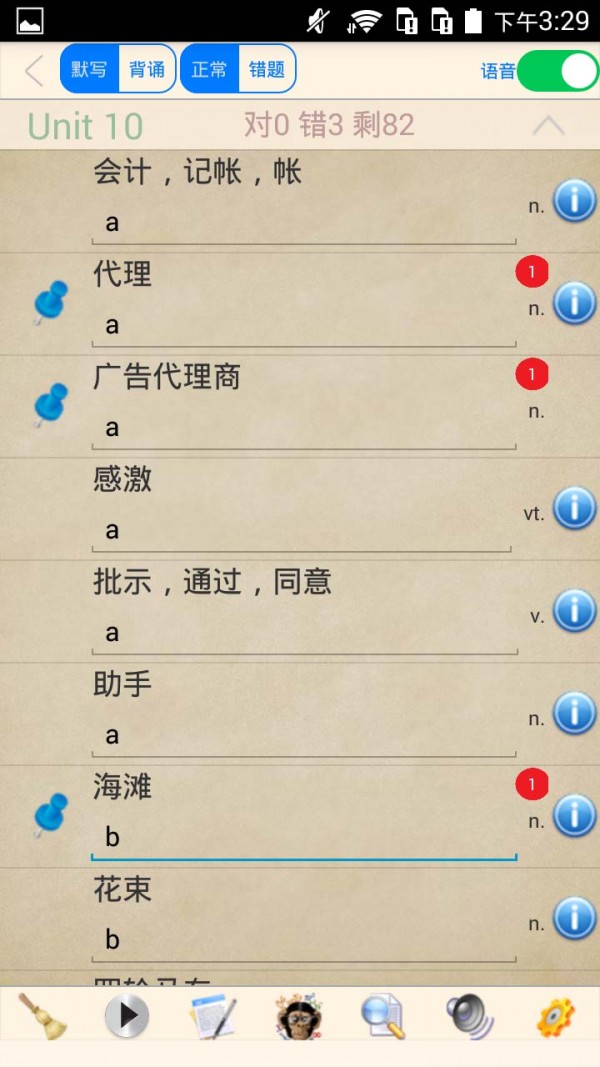Tap the broom clear icon
The width and height of the screenshot is (600, 1067).
42,1016
